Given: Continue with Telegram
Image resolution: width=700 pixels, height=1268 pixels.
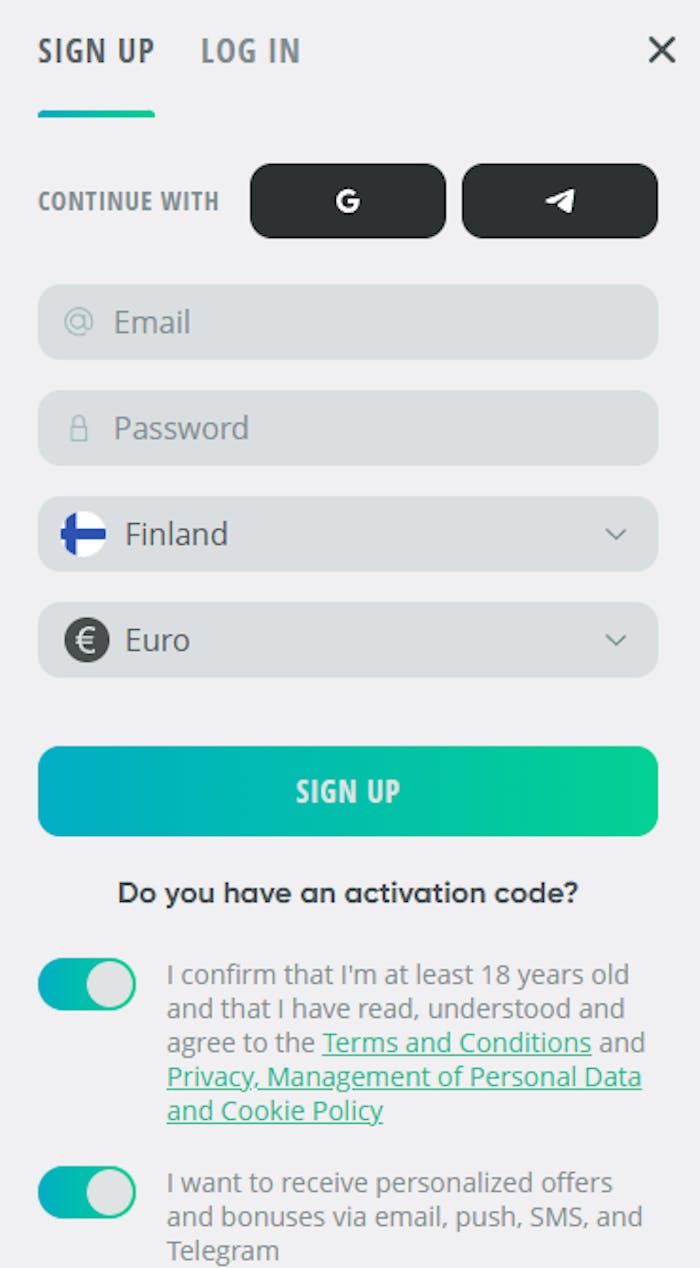Looking at the screenshot, I should tap(559, 201).
